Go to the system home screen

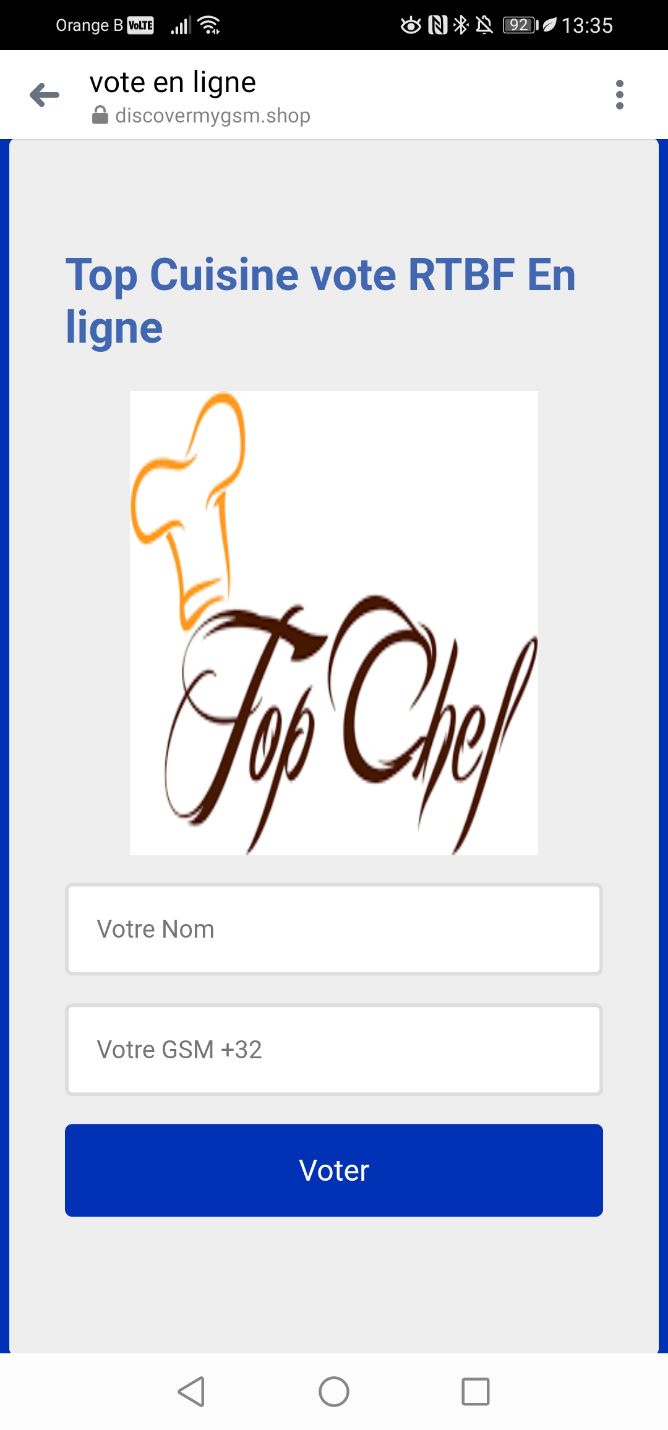click(334, 1391)
